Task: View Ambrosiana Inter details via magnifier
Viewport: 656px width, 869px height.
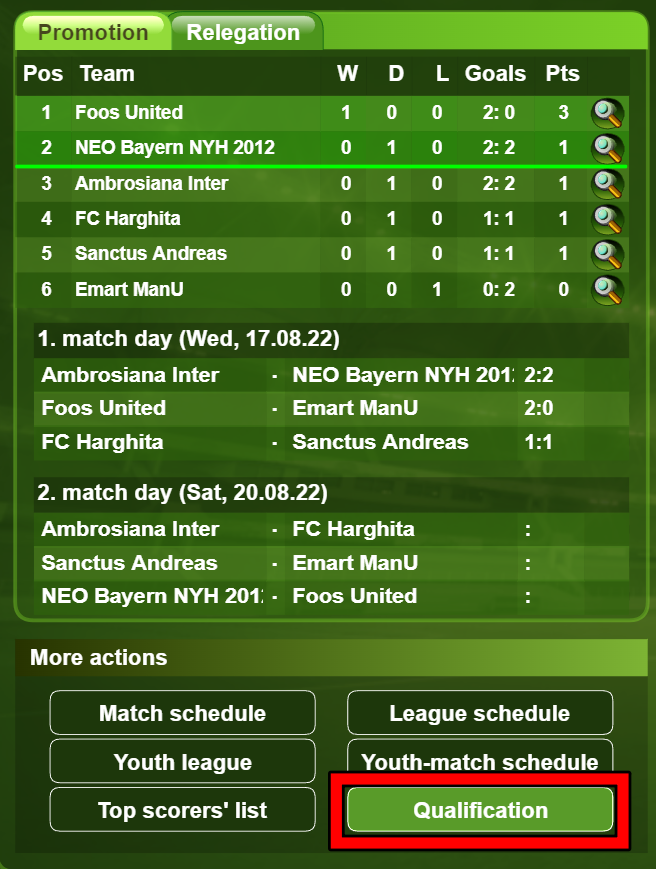Action: point(607,184)
